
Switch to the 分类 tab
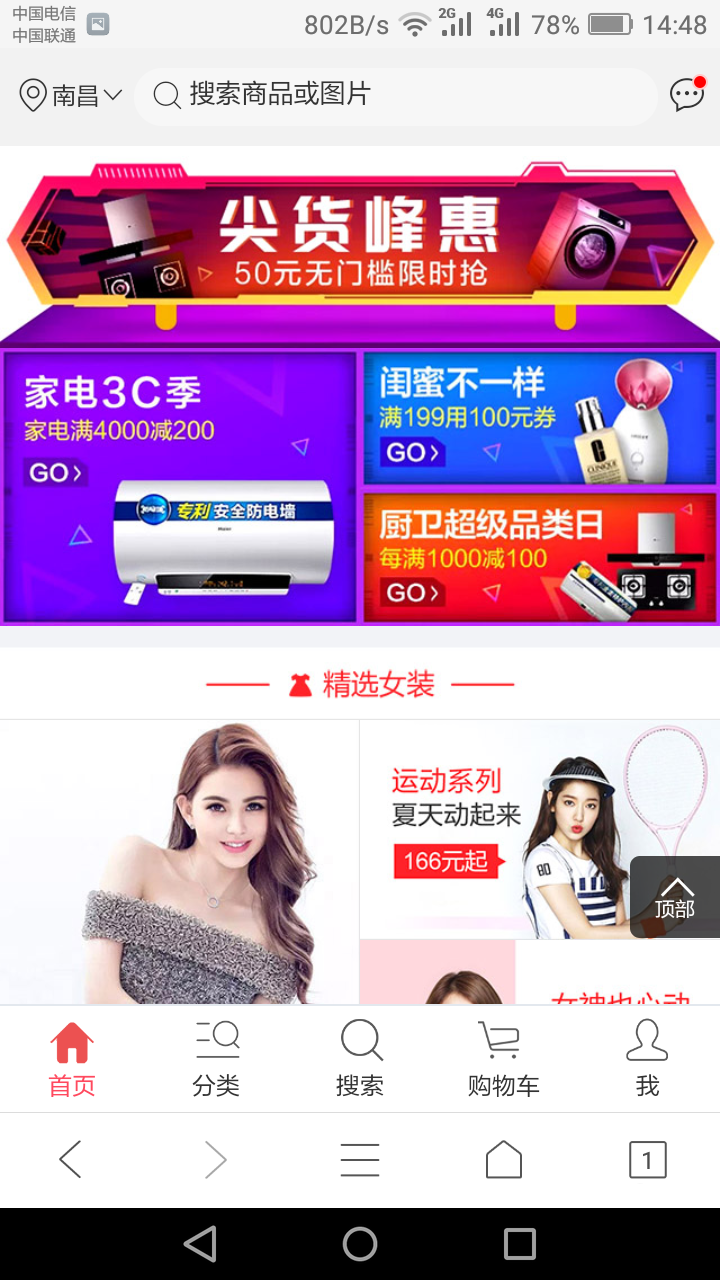click(216, 1060)
